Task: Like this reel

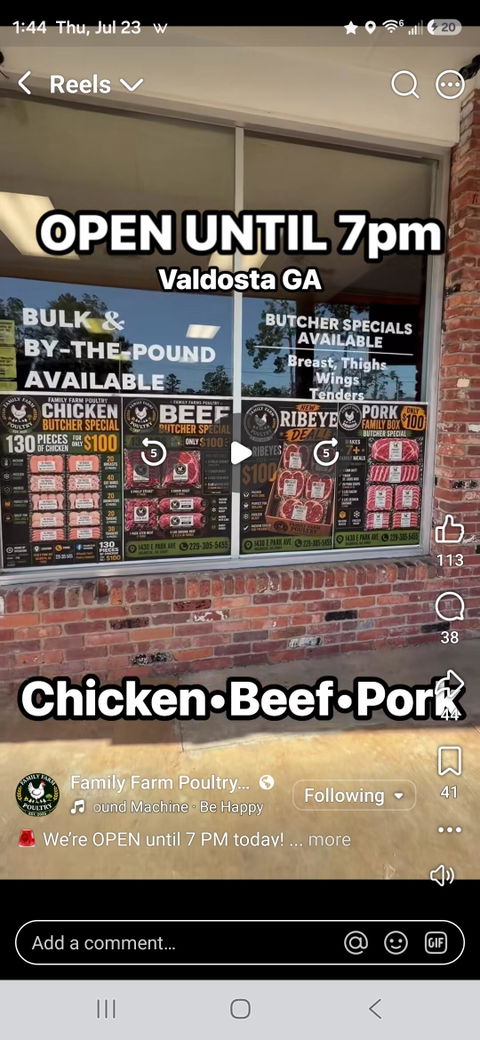Action: click(x=450, y=531)
